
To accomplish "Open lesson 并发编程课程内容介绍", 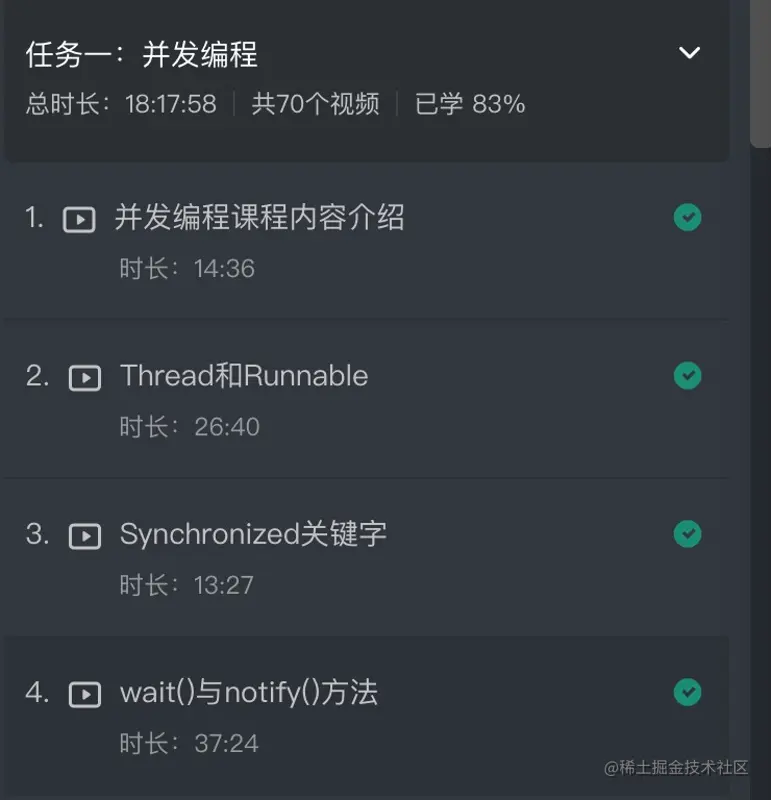I will 259,218.
